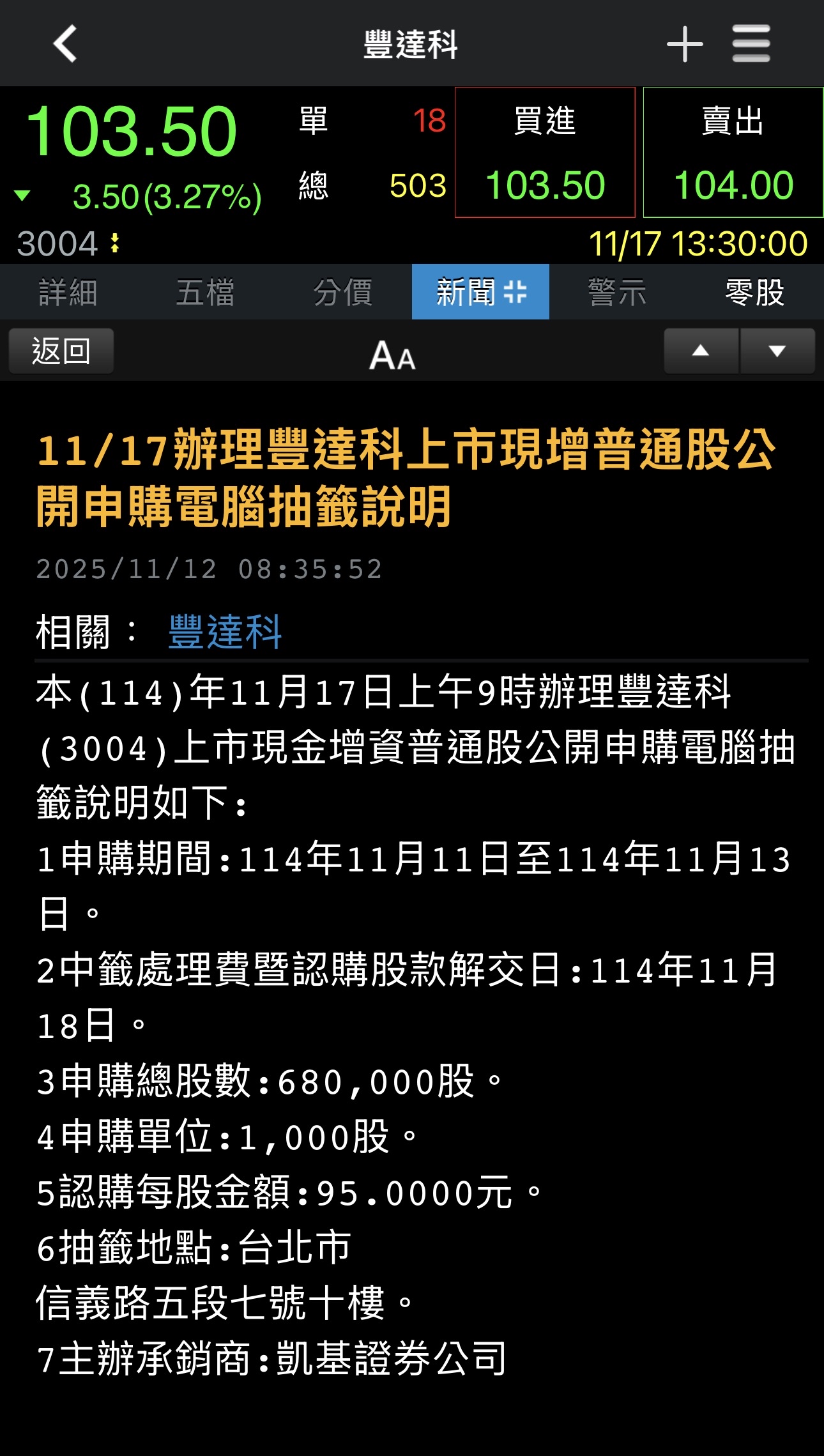The width and height of the screenshot is (824, 1456).
Task: Tap the 返回 button
Action: click(x=61, y=351)
